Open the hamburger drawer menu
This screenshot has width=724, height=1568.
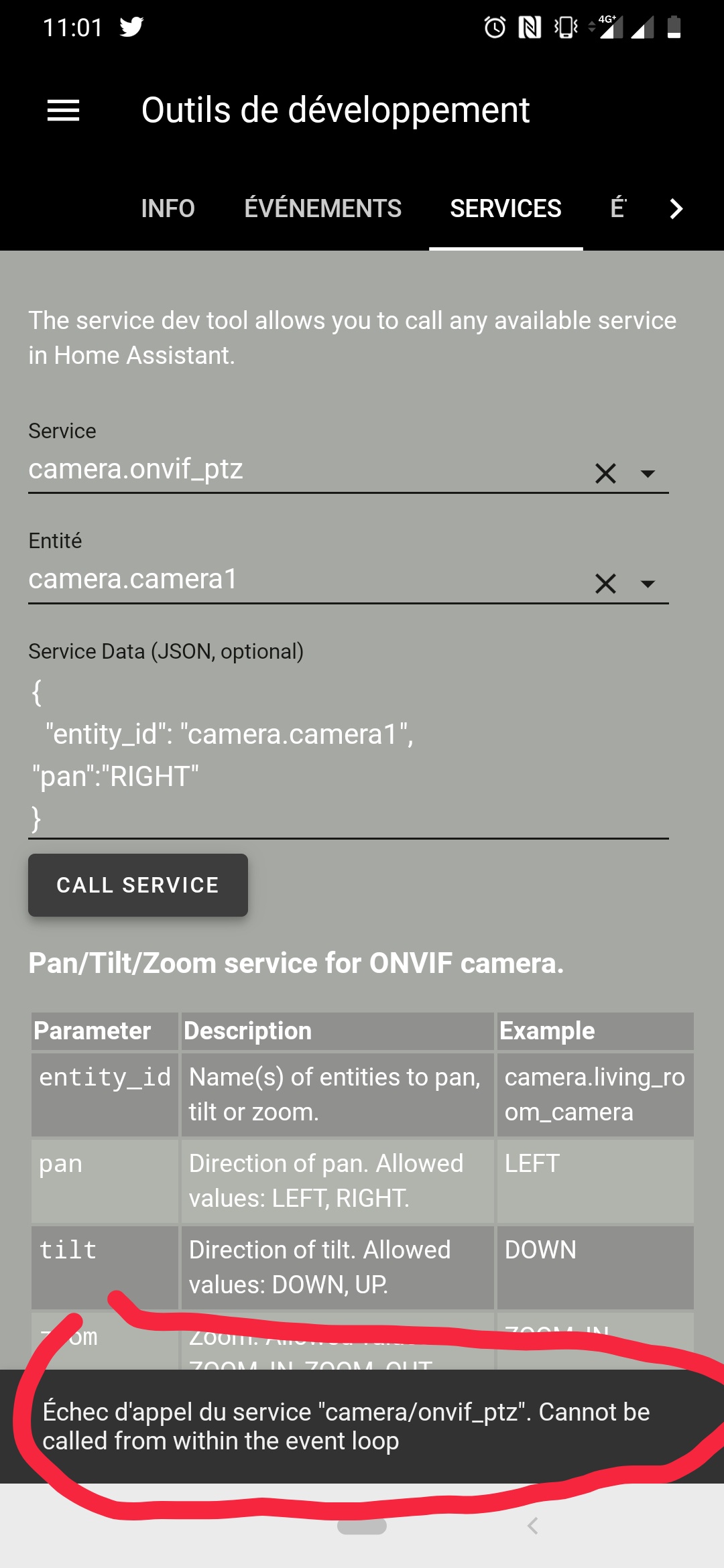(x=64, y=111)
